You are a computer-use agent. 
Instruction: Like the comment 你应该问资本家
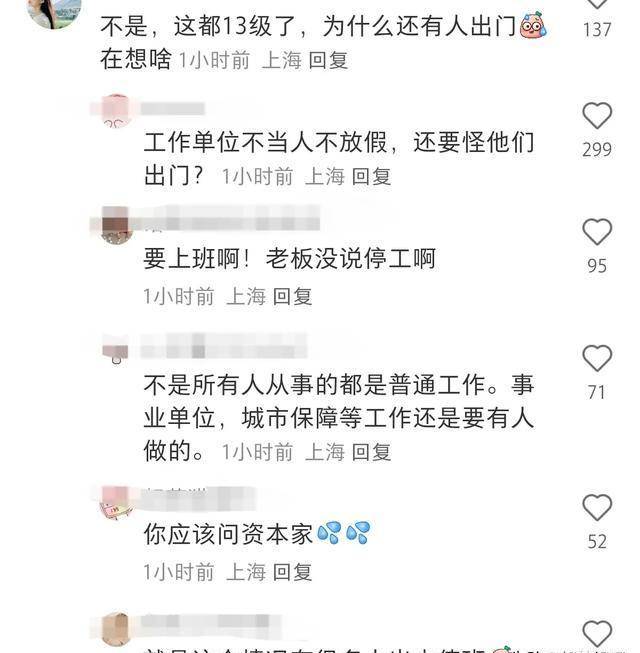597,508
